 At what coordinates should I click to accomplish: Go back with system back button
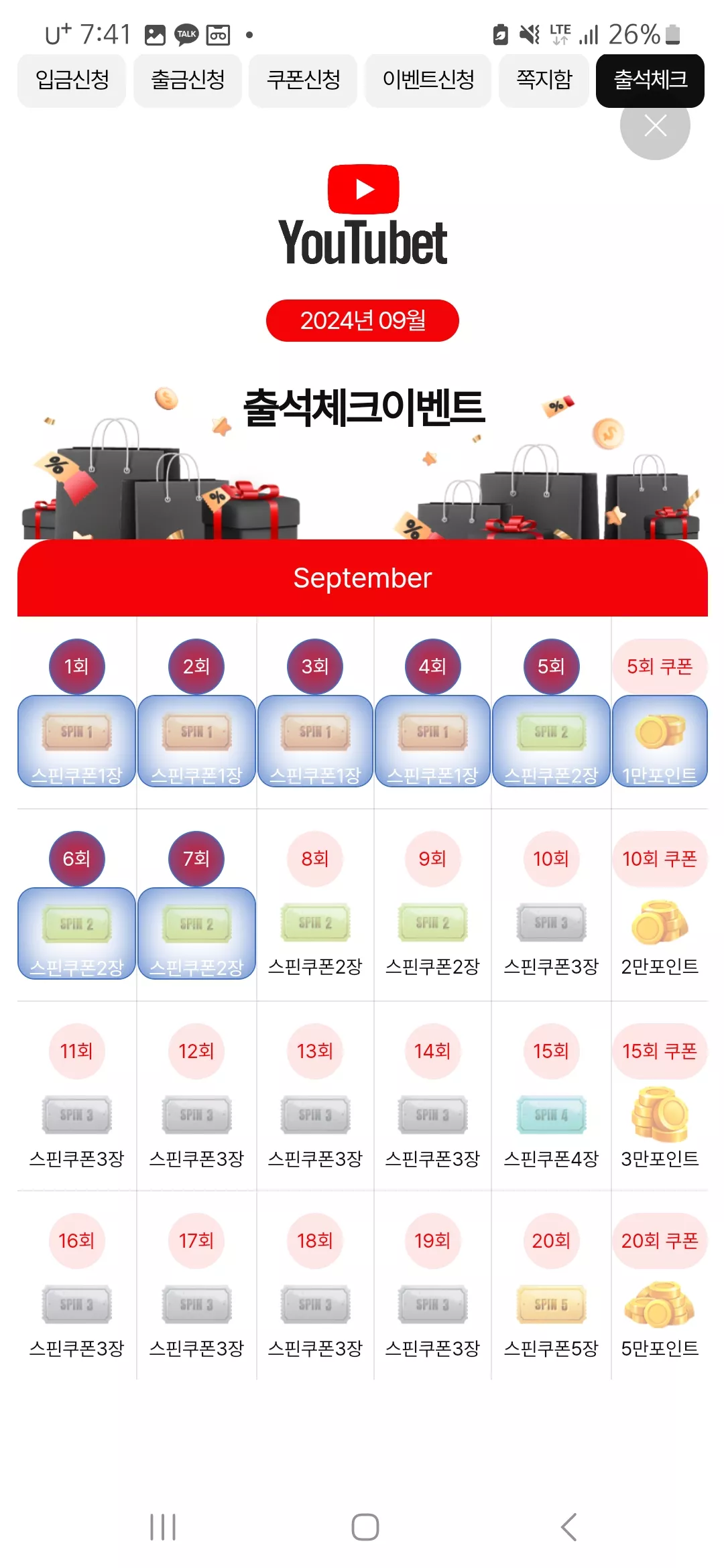(x=568, y=1527)
